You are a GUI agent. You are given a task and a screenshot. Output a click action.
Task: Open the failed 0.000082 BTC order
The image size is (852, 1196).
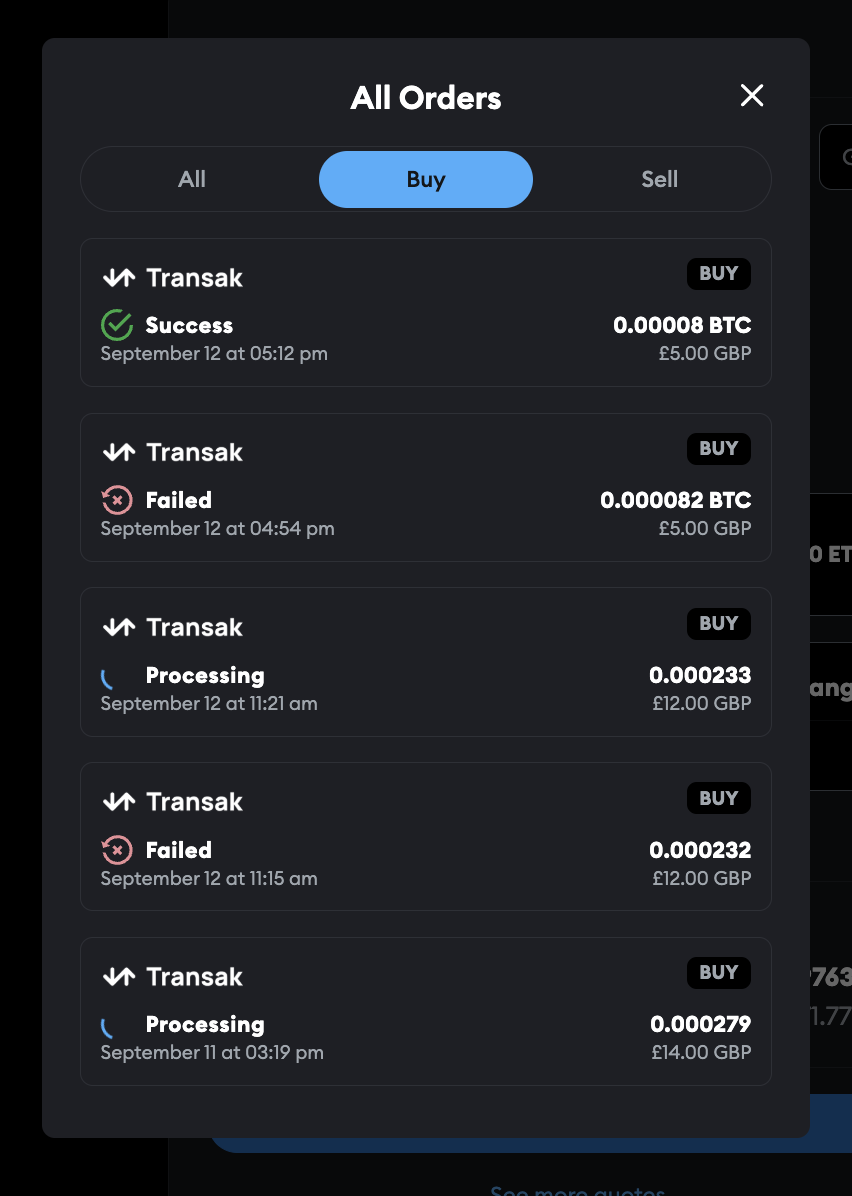[425, 488]
